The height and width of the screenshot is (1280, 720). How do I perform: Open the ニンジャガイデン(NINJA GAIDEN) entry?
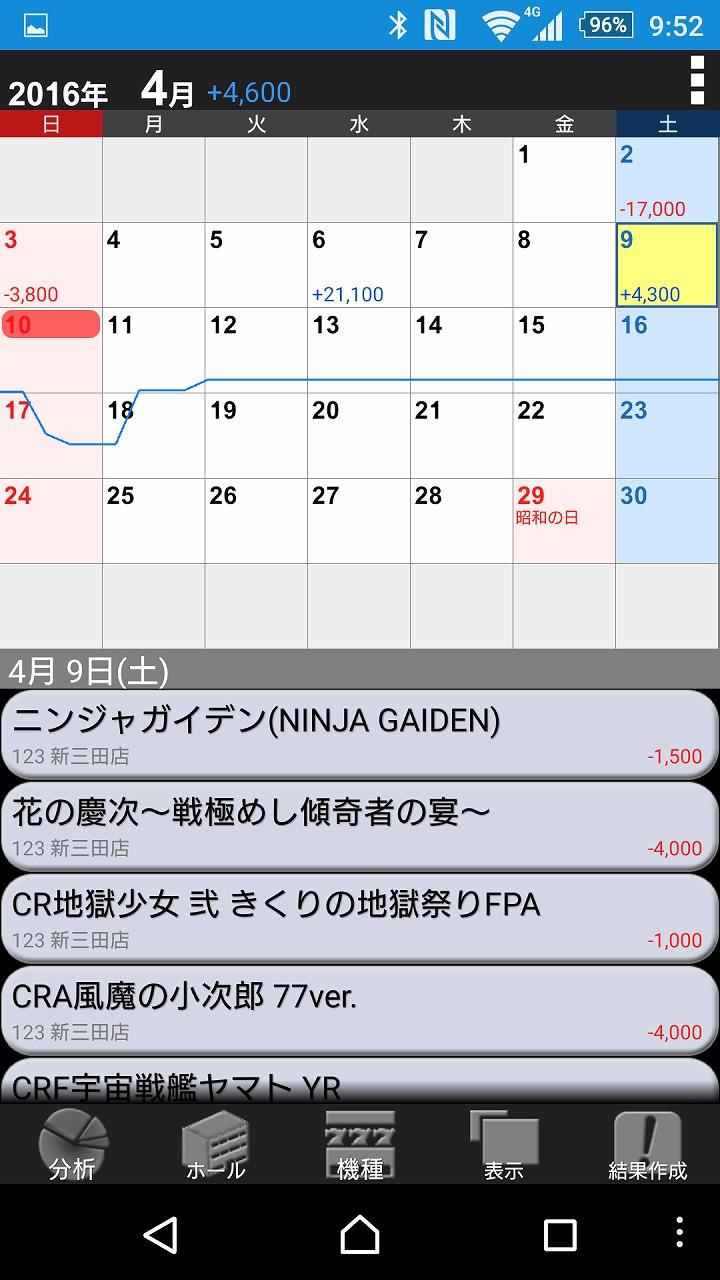(x=360, y=735)
